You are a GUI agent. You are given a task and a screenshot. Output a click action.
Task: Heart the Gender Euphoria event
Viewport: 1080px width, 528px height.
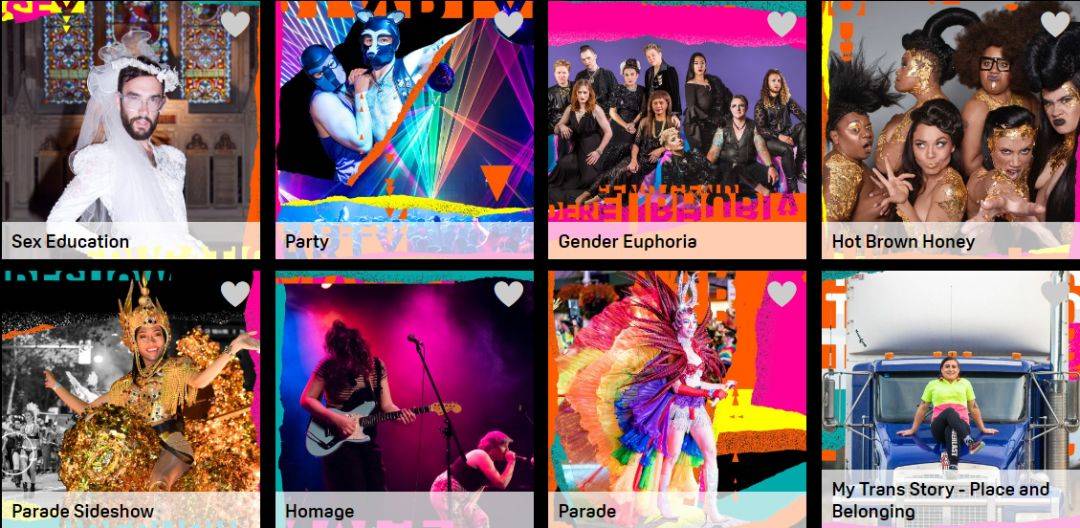[x=782, y=23]
